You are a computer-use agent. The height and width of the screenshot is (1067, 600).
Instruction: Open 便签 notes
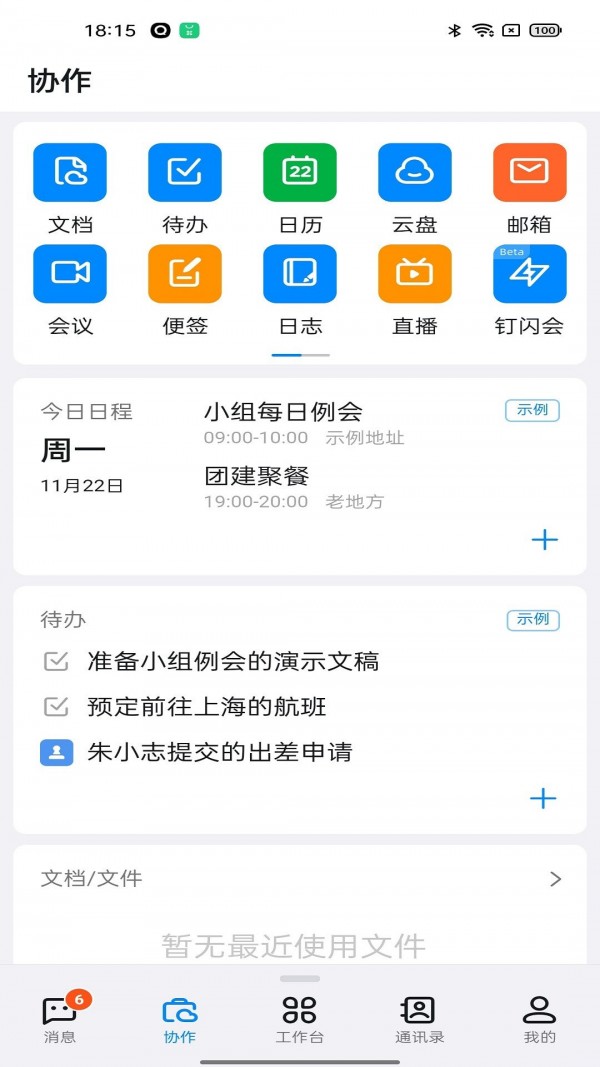pos(185,274)
